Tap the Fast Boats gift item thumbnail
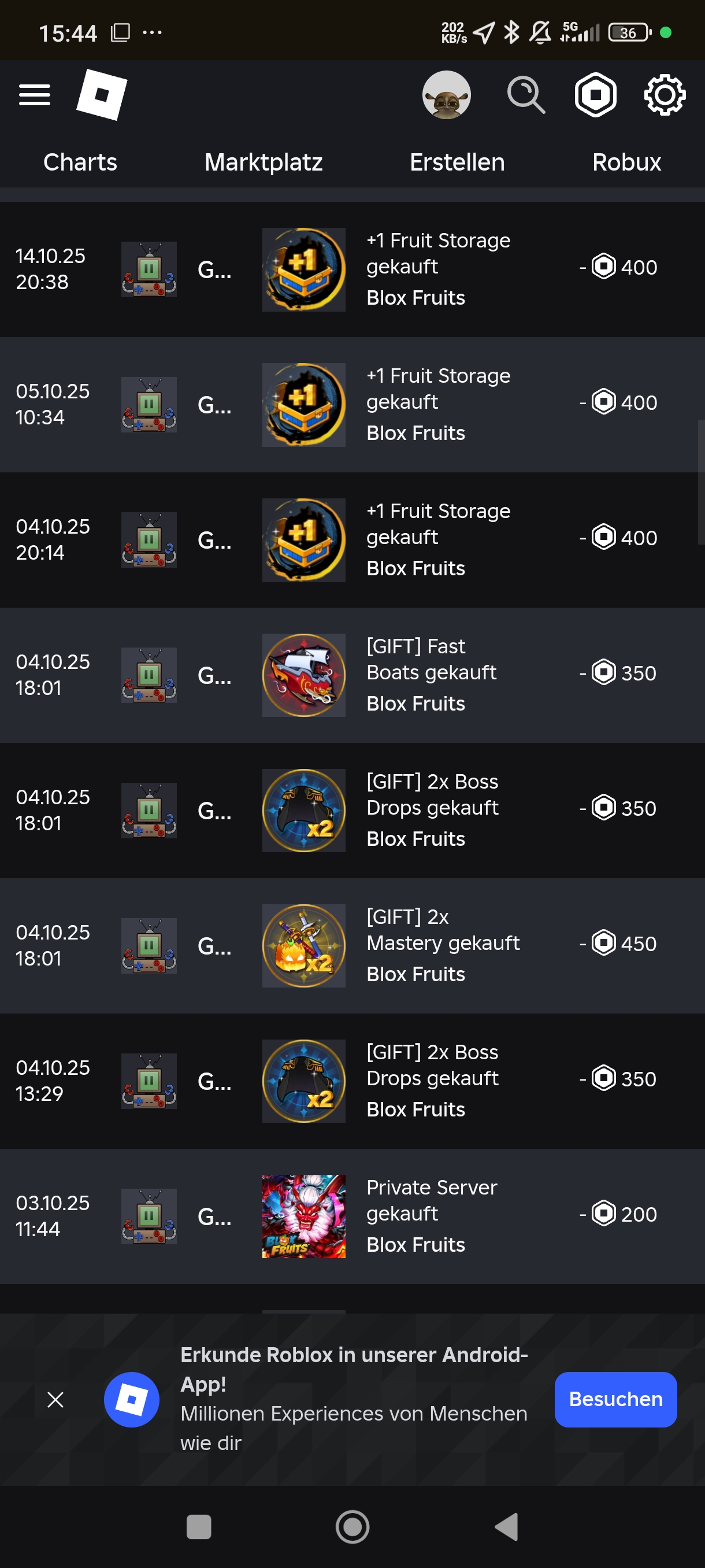Viewport: 705px width, 1568px height. pyautogui.click(x=303, y=675)
